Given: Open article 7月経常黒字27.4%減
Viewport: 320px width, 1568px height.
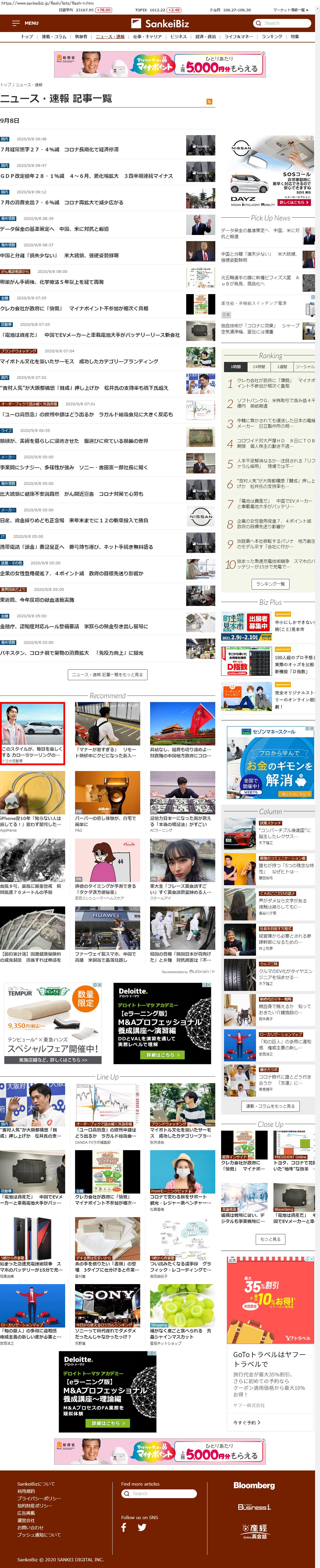Looking at the screenshot, I should [60, 149].
